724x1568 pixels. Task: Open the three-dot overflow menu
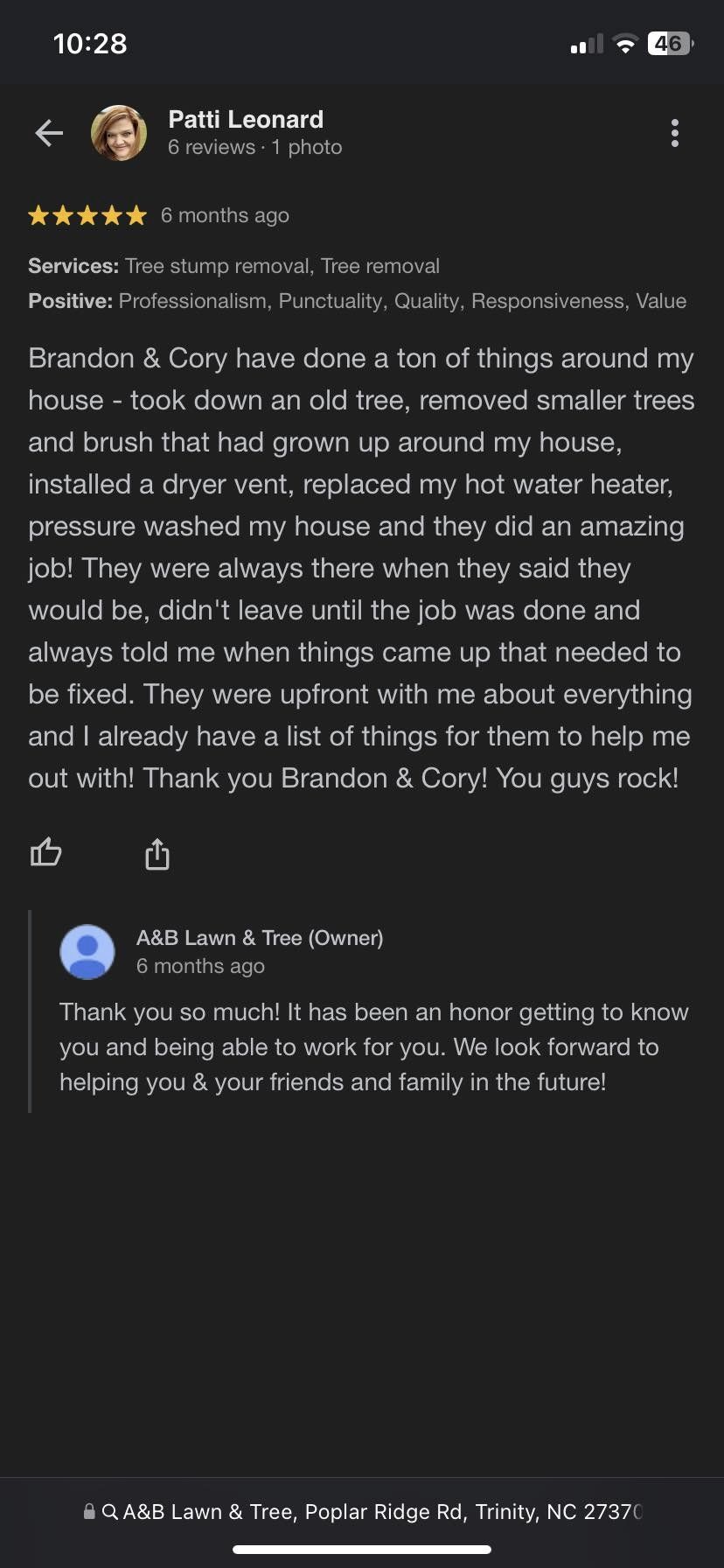[x=674, y=133]
